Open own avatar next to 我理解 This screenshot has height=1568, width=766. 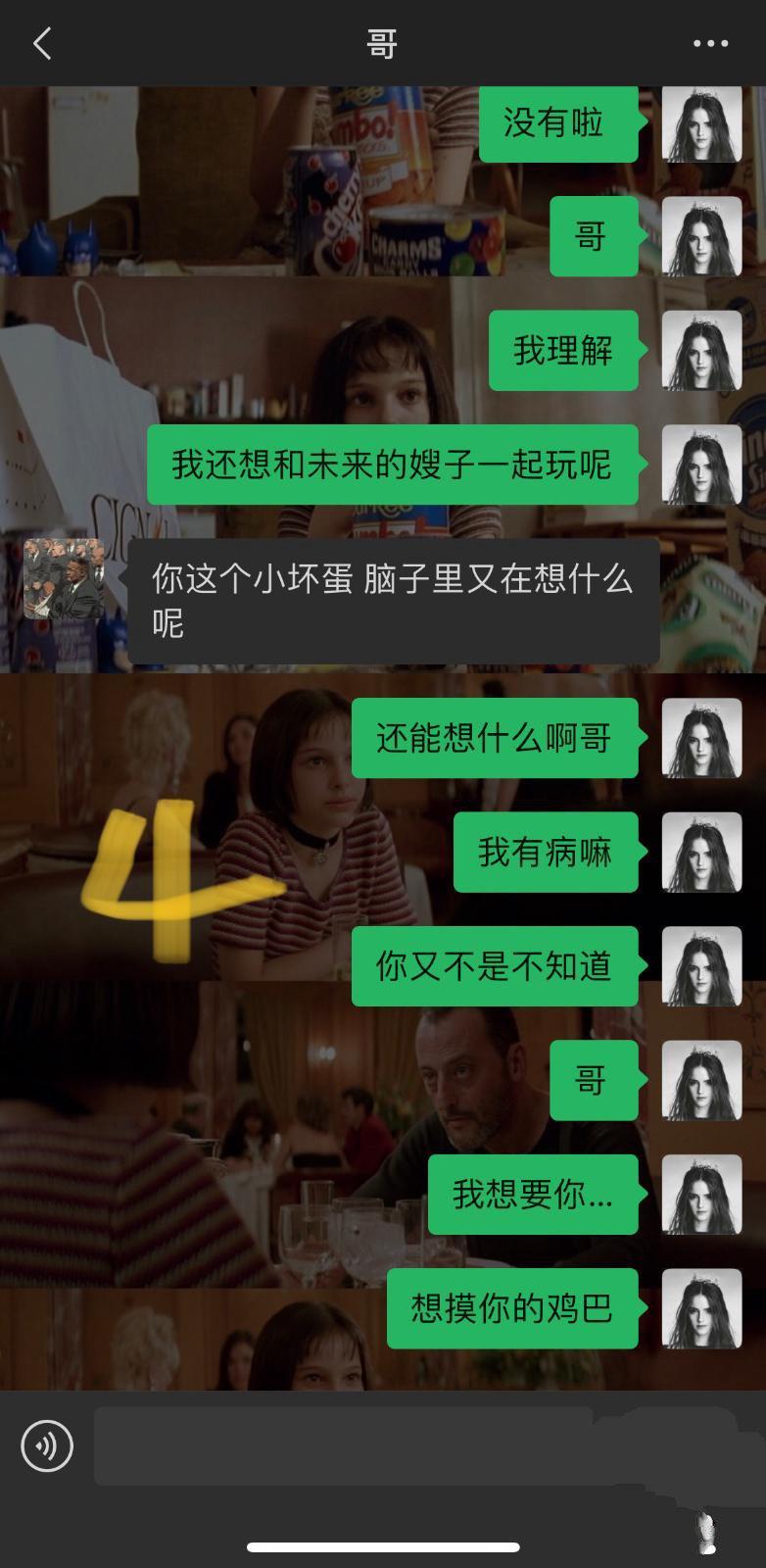click(701, 351)
